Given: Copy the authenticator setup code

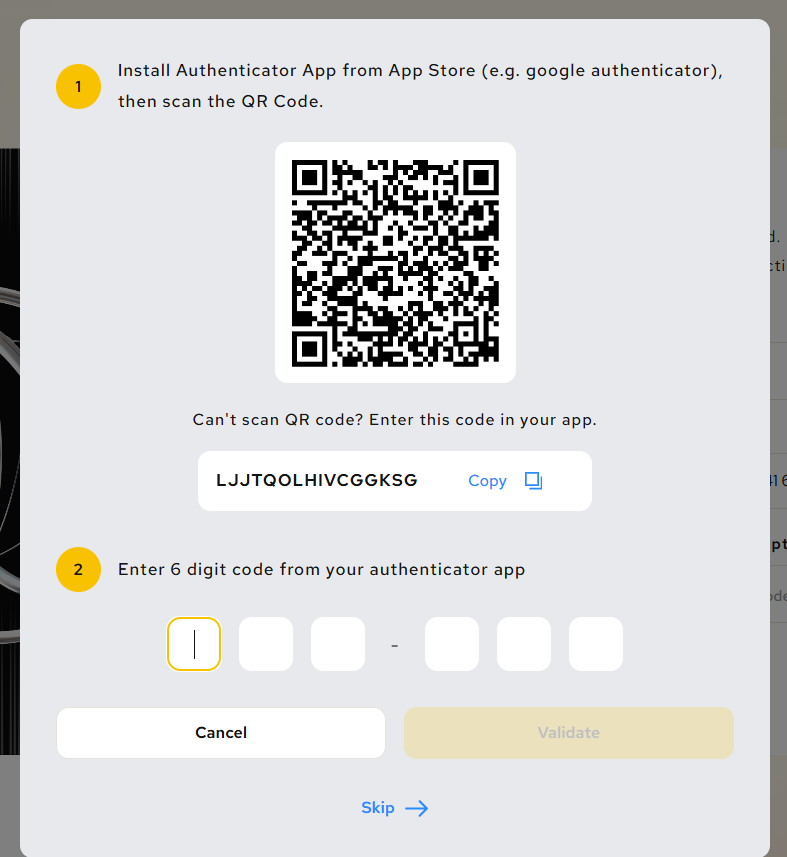Looking at the screenshot, I should [x=504, y=481].
